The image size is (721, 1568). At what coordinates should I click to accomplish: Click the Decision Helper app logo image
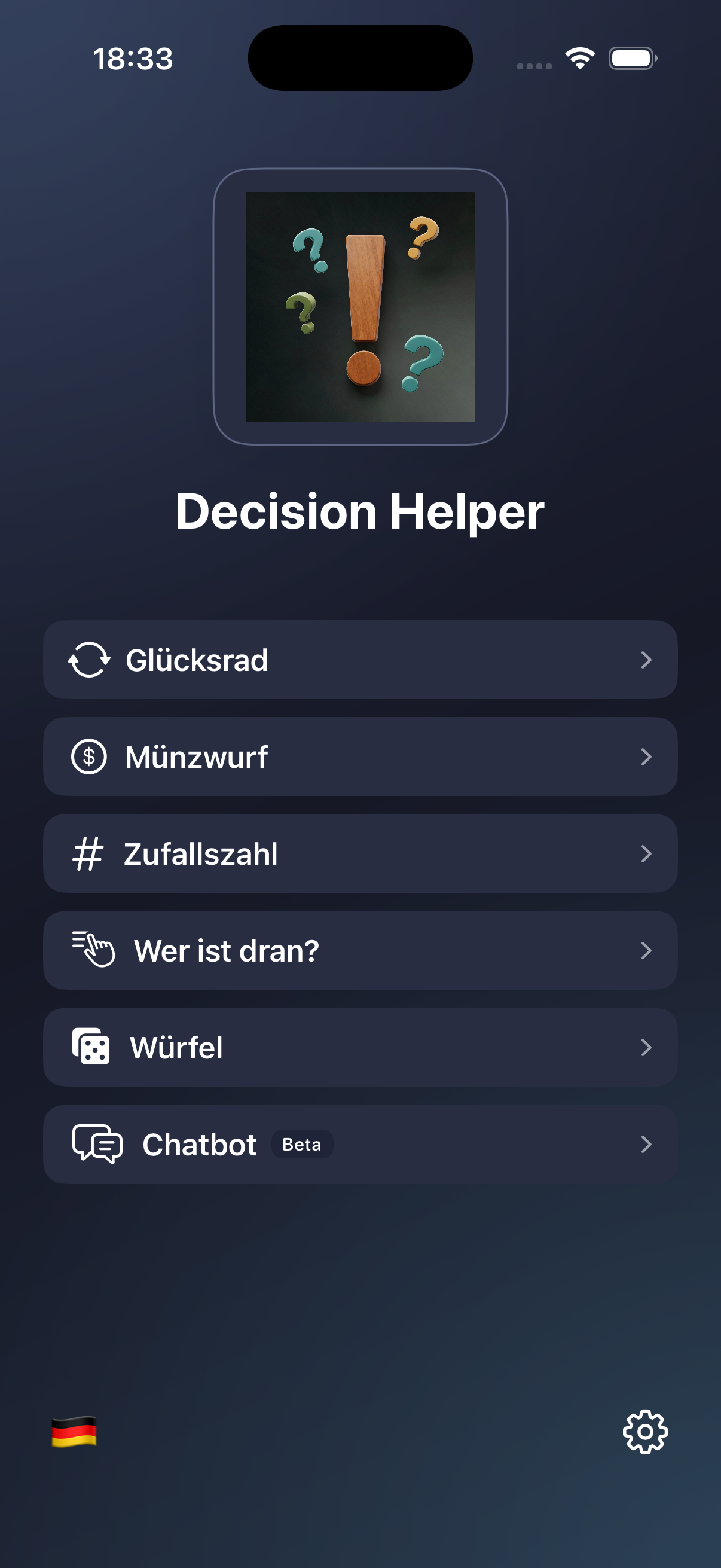(360, 307)
